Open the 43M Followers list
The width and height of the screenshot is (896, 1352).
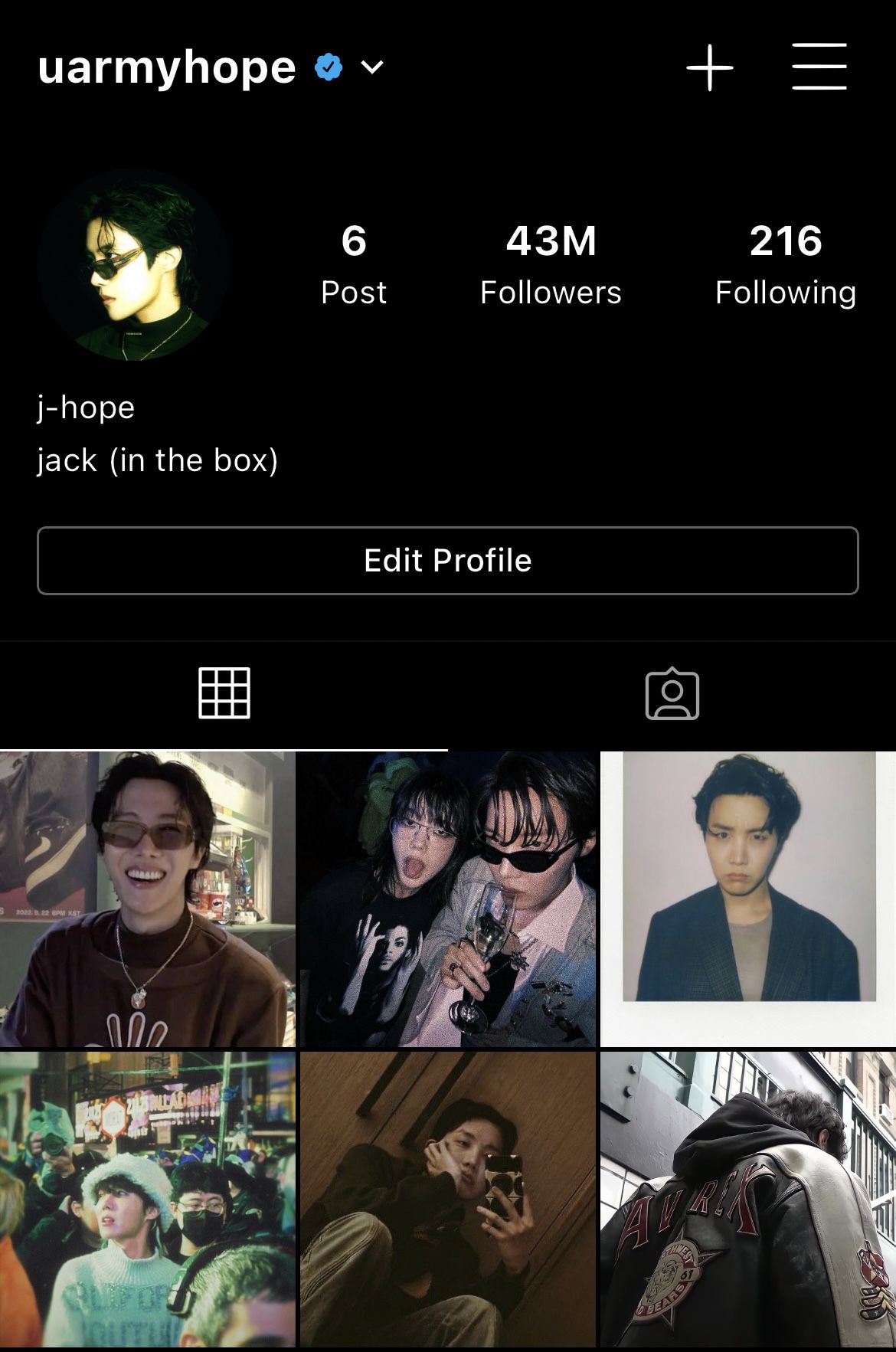click(551, 264)
